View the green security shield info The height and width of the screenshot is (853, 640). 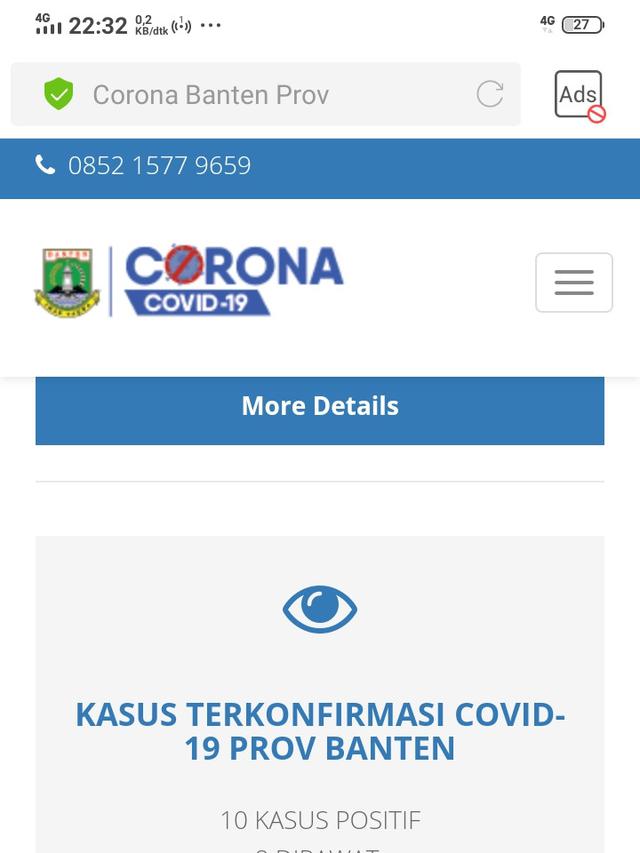59,95
